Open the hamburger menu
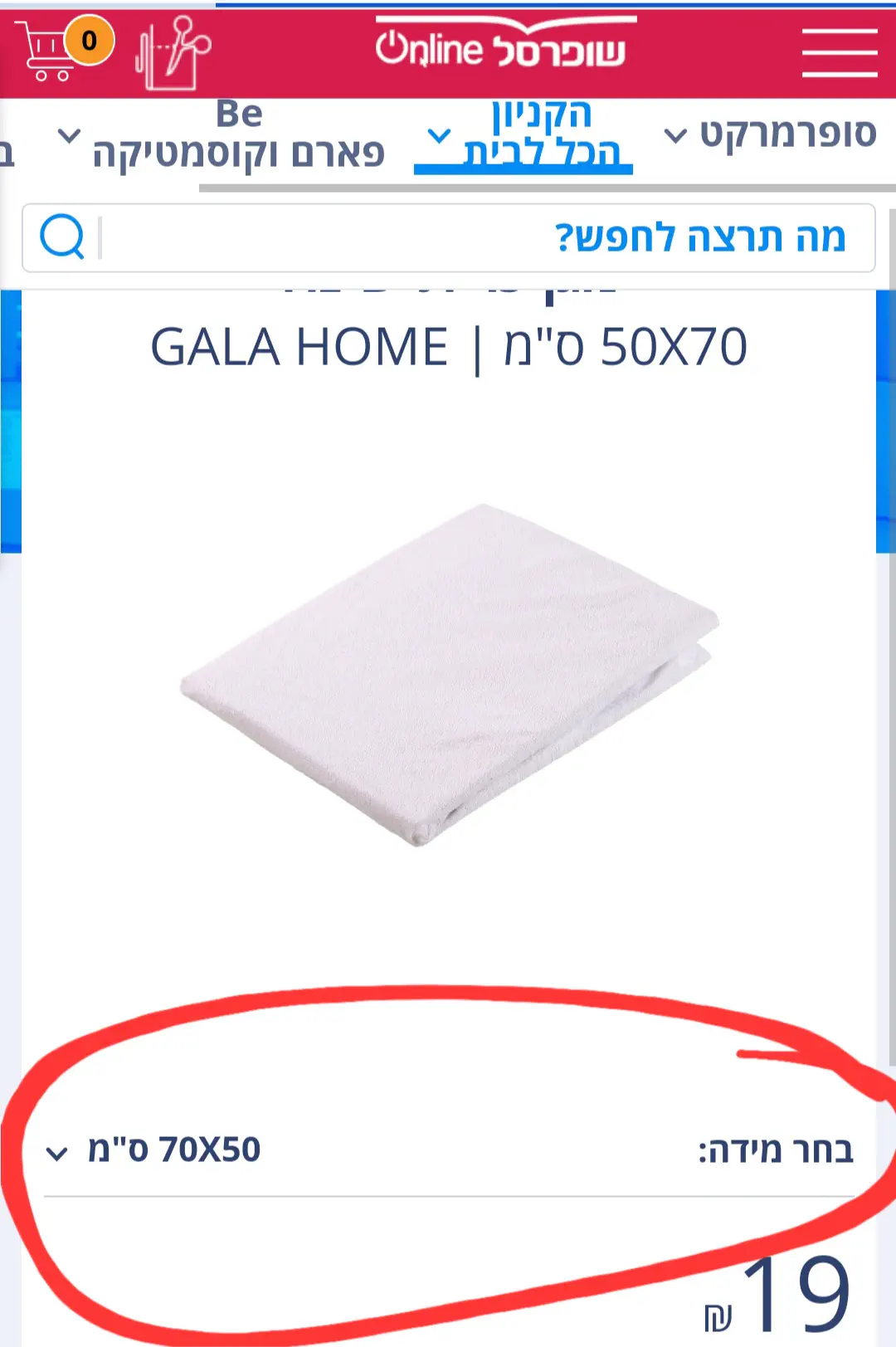The image size is (896, 1347). [x=839, y=53]
